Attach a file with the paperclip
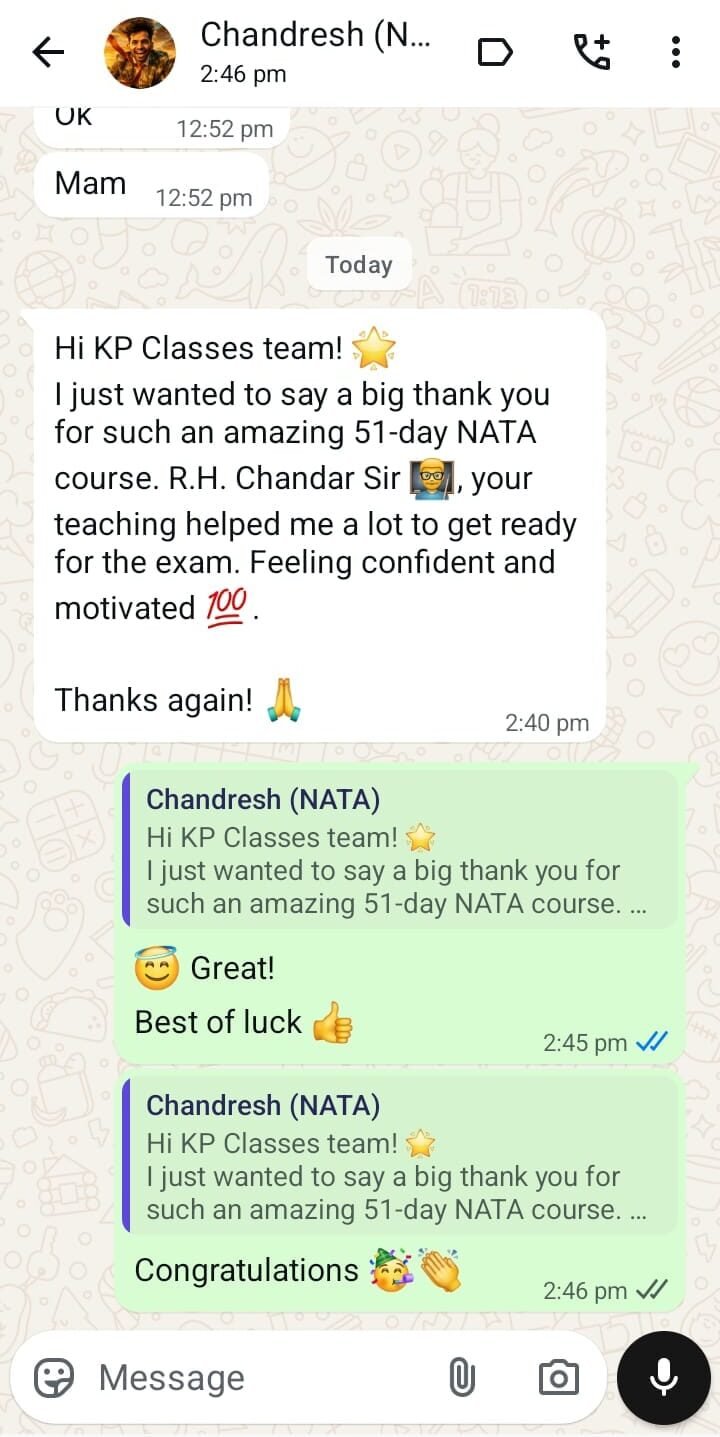The image size is (720, 1437). pyautogui.click(x=461, y=1378)
